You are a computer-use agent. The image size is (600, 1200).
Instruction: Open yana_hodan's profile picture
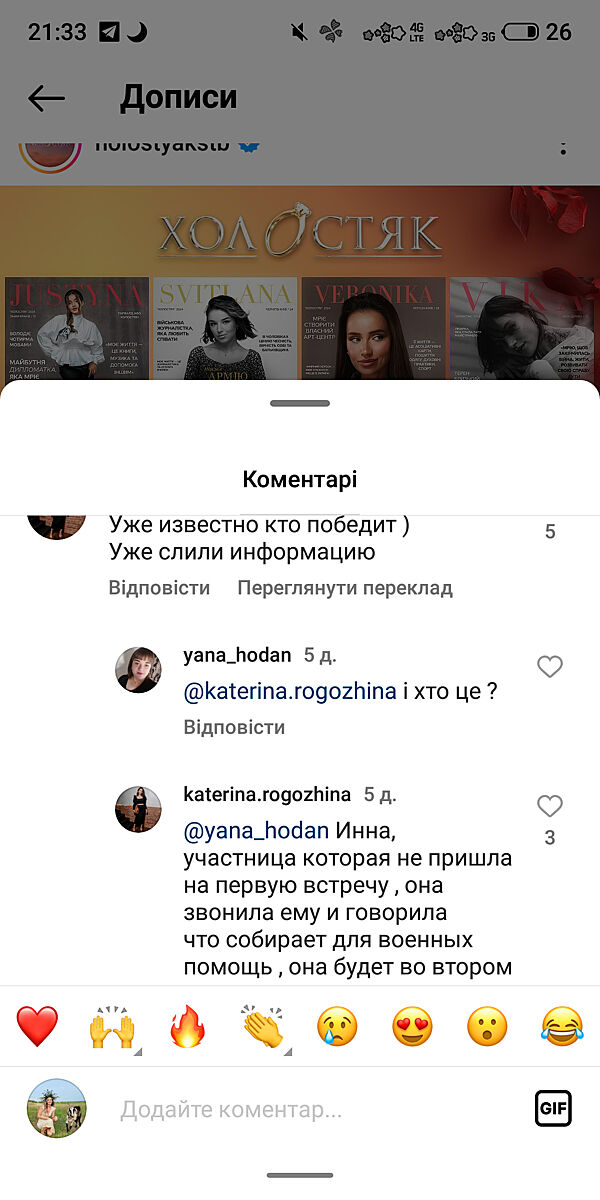coord(139,670)
